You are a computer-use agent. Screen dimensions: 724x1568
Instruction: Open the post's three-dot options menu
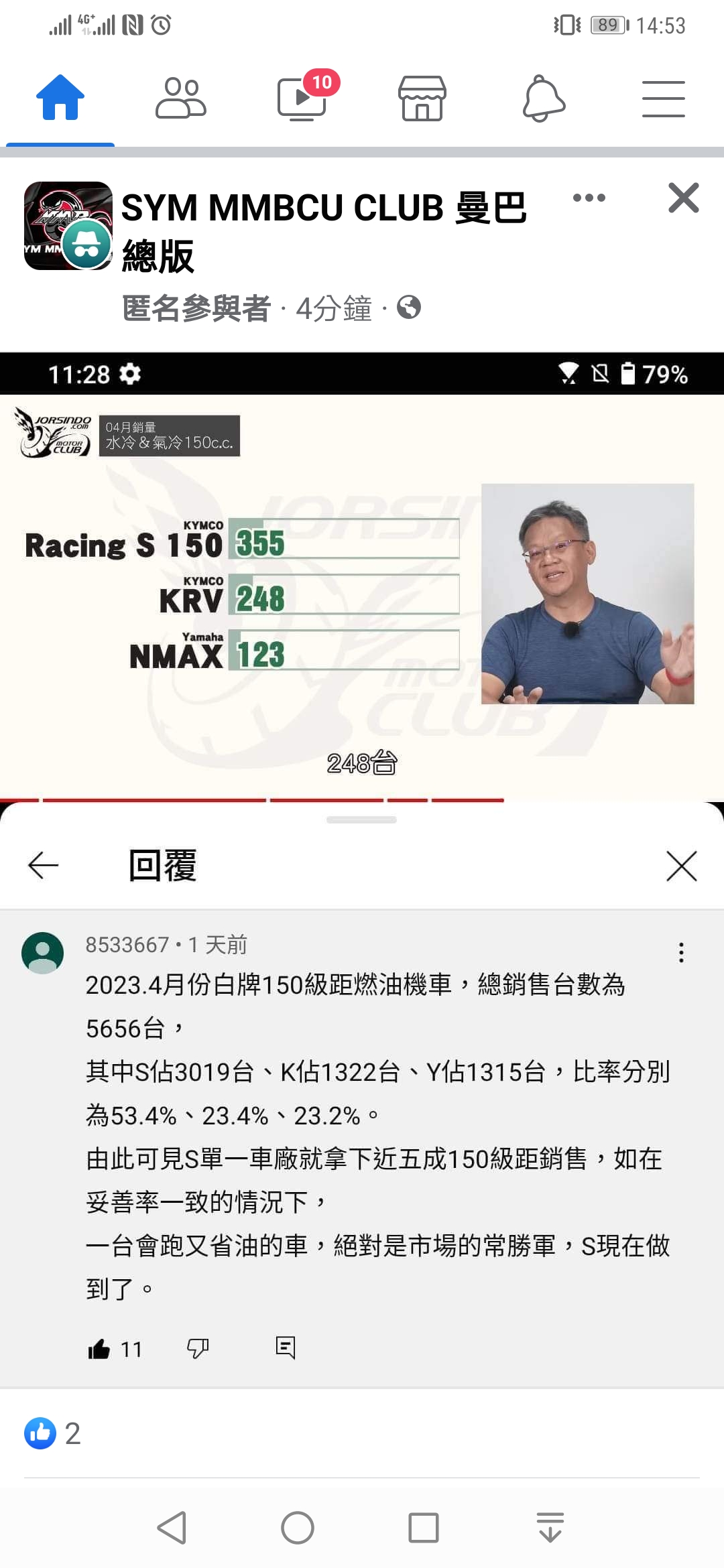click(589, 198)
